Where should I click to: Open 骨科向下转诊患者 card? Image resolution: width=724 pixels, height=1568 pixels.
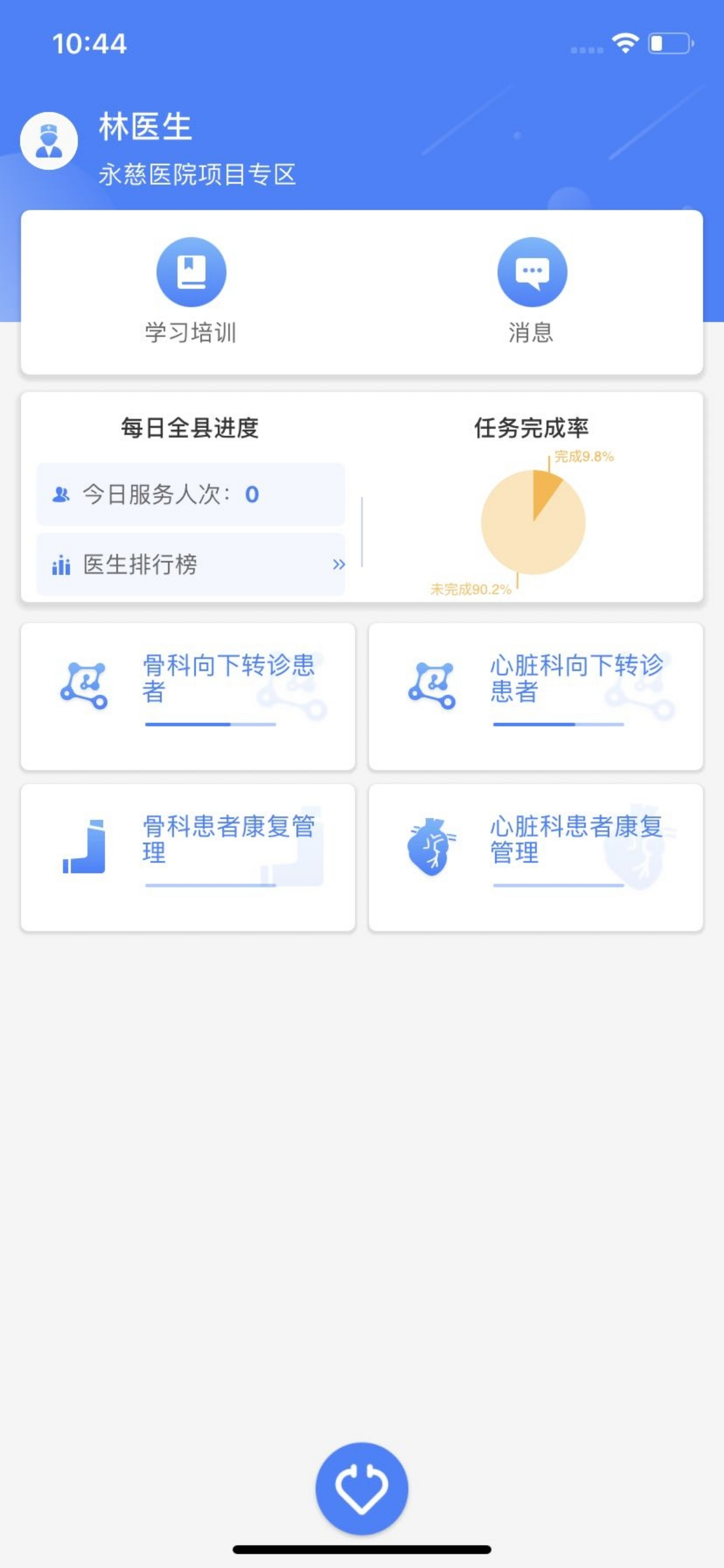coord(188,696)
